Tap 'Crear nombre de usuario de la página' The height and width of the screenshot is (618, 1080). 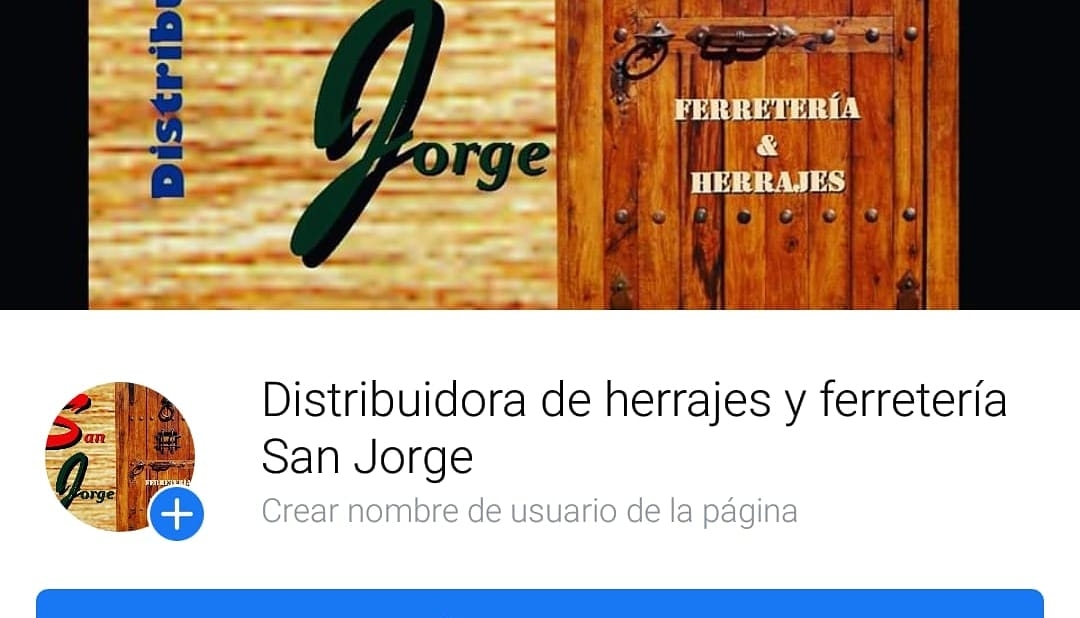[529, 511]
